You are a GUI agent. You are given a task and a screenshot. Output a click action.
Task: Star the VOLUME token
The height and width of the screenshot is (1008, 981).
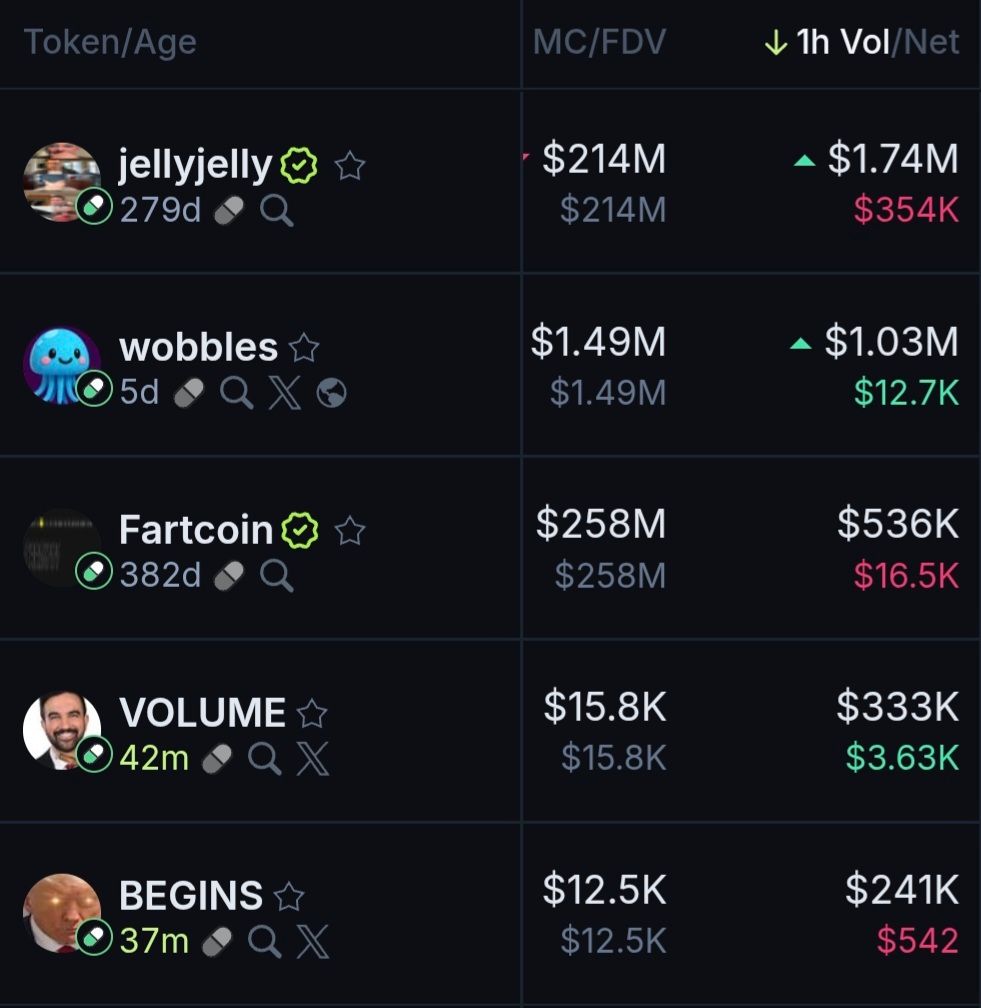pos(312,714)
